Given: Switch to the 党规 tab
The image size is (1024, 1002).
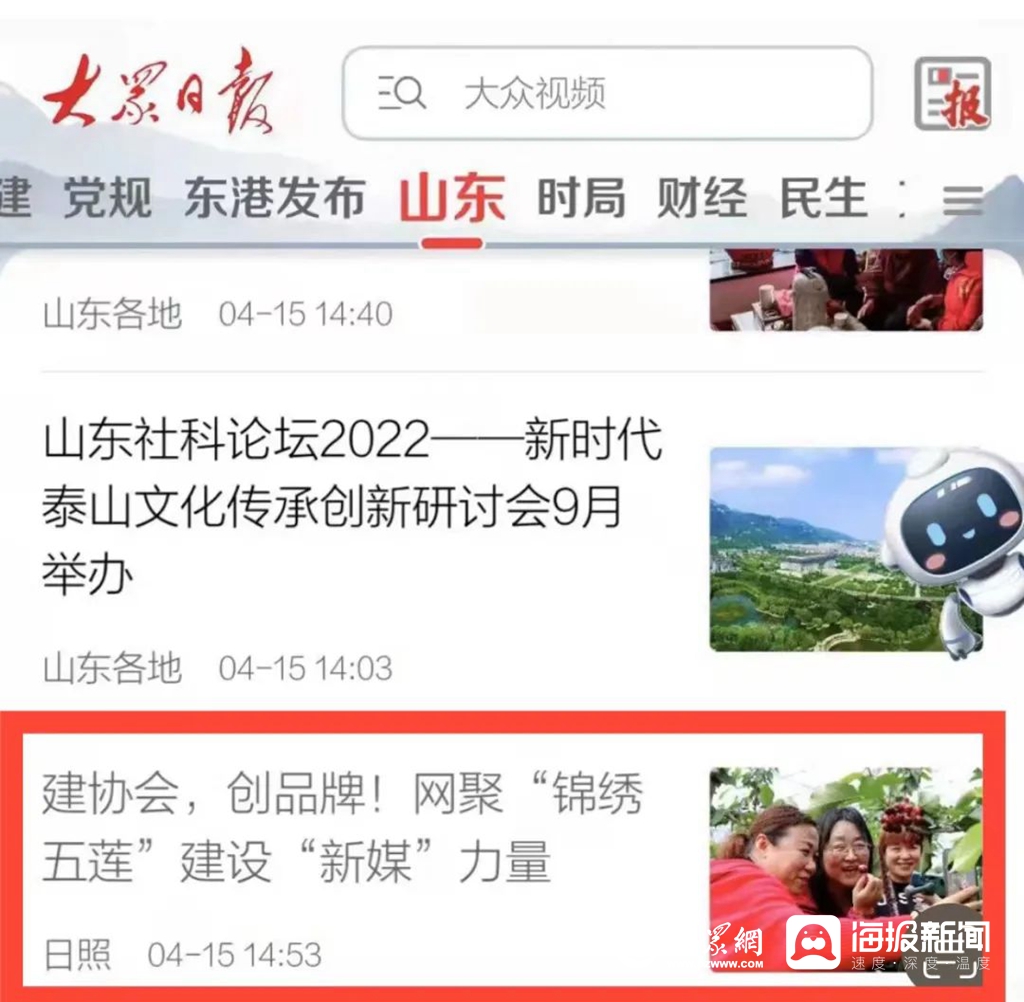Looking at the screenshot, I should [107, 197].
